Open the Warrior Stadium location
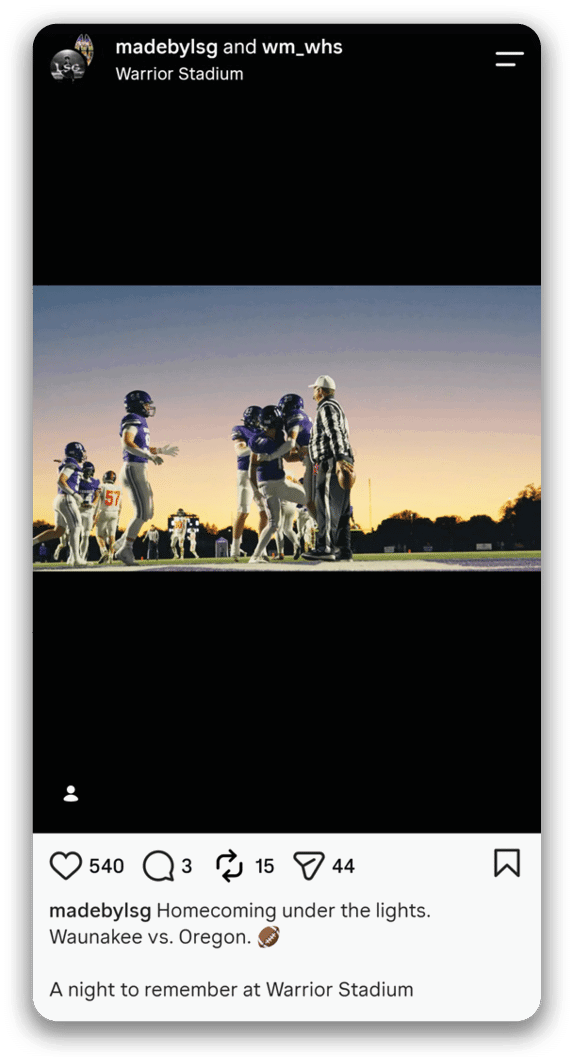574x1063 pixels. 180,74
